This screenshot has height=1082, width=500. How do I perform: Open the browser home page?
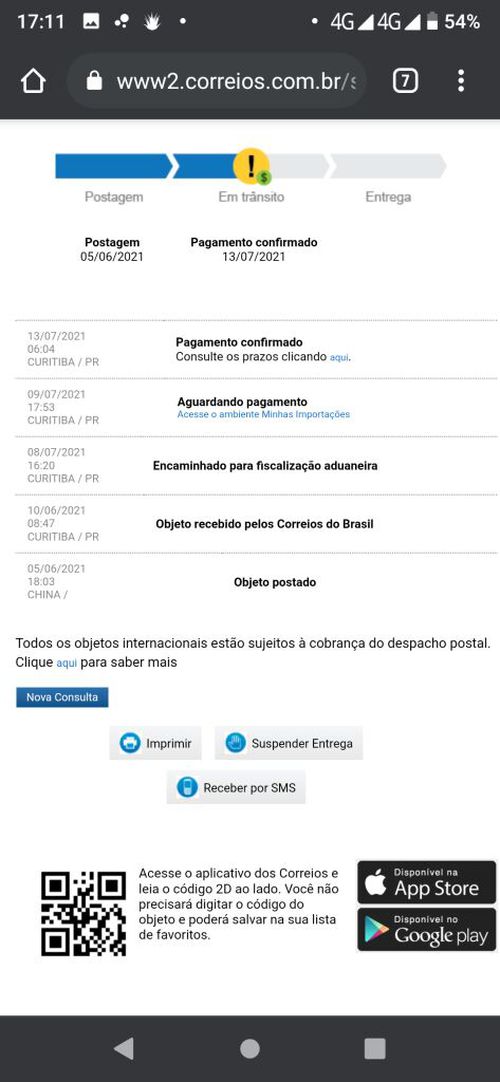(x=33, y=81)
